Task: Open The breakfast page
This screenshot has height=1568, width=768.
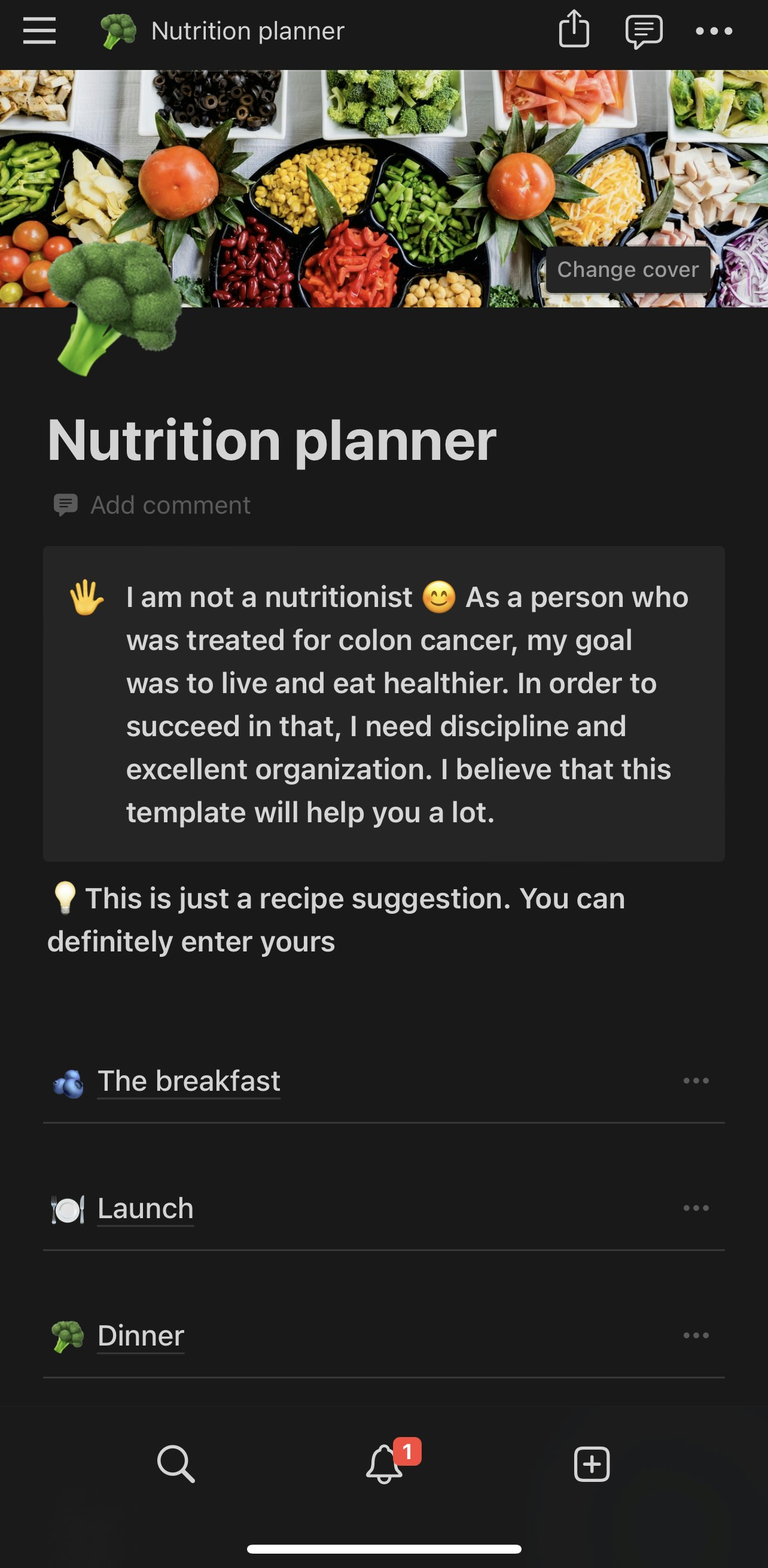Action: point(188,1082)
